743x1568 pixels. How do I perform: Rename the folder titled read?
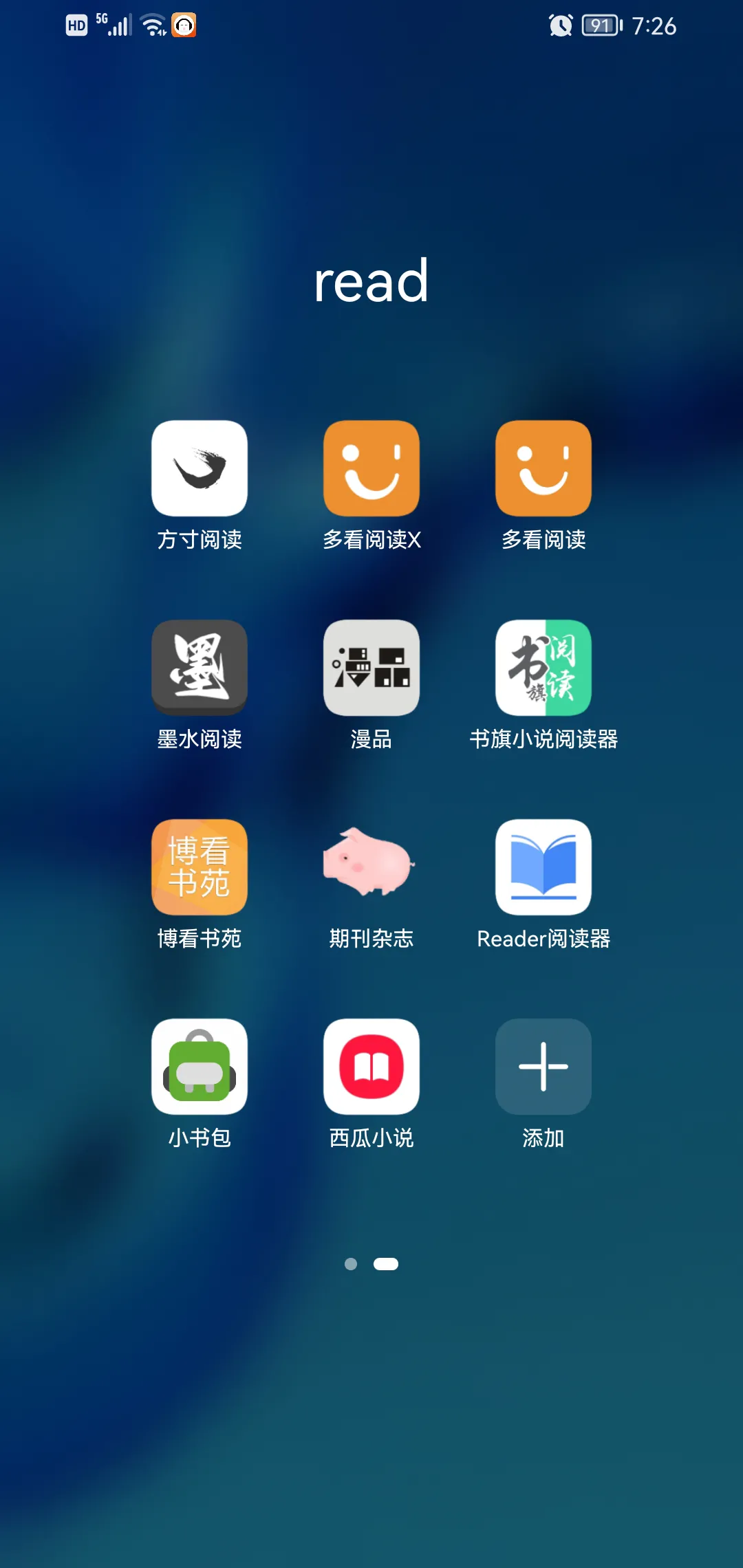pyautogui.click(x=371, y=282)
